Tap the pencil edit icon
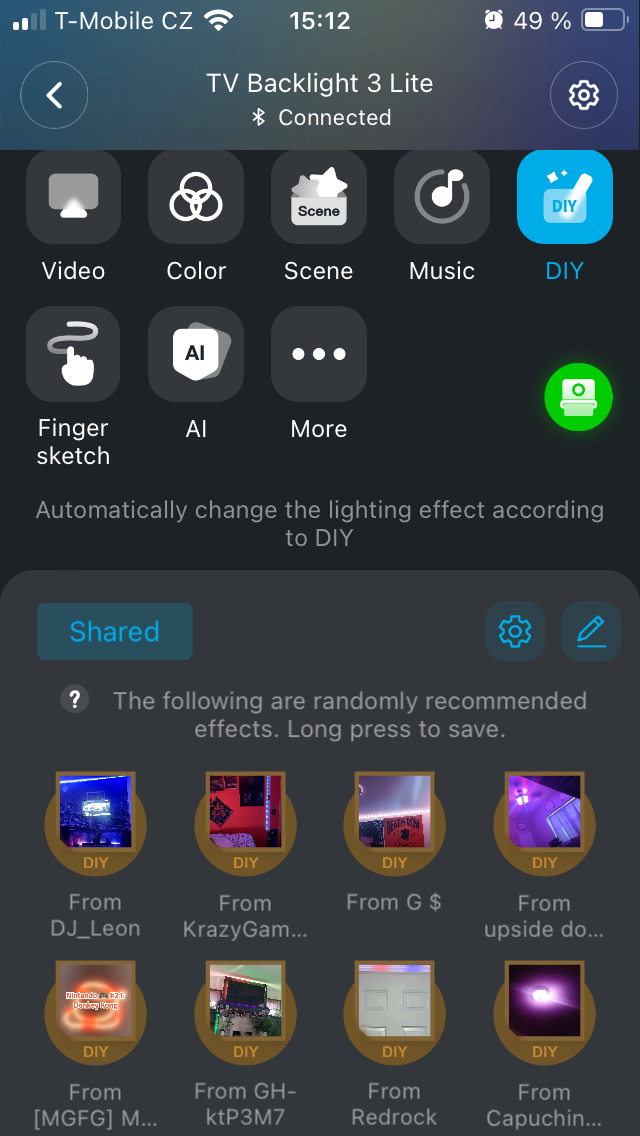The height and width of the screenshot is (1136, 640). click(591, 631)
